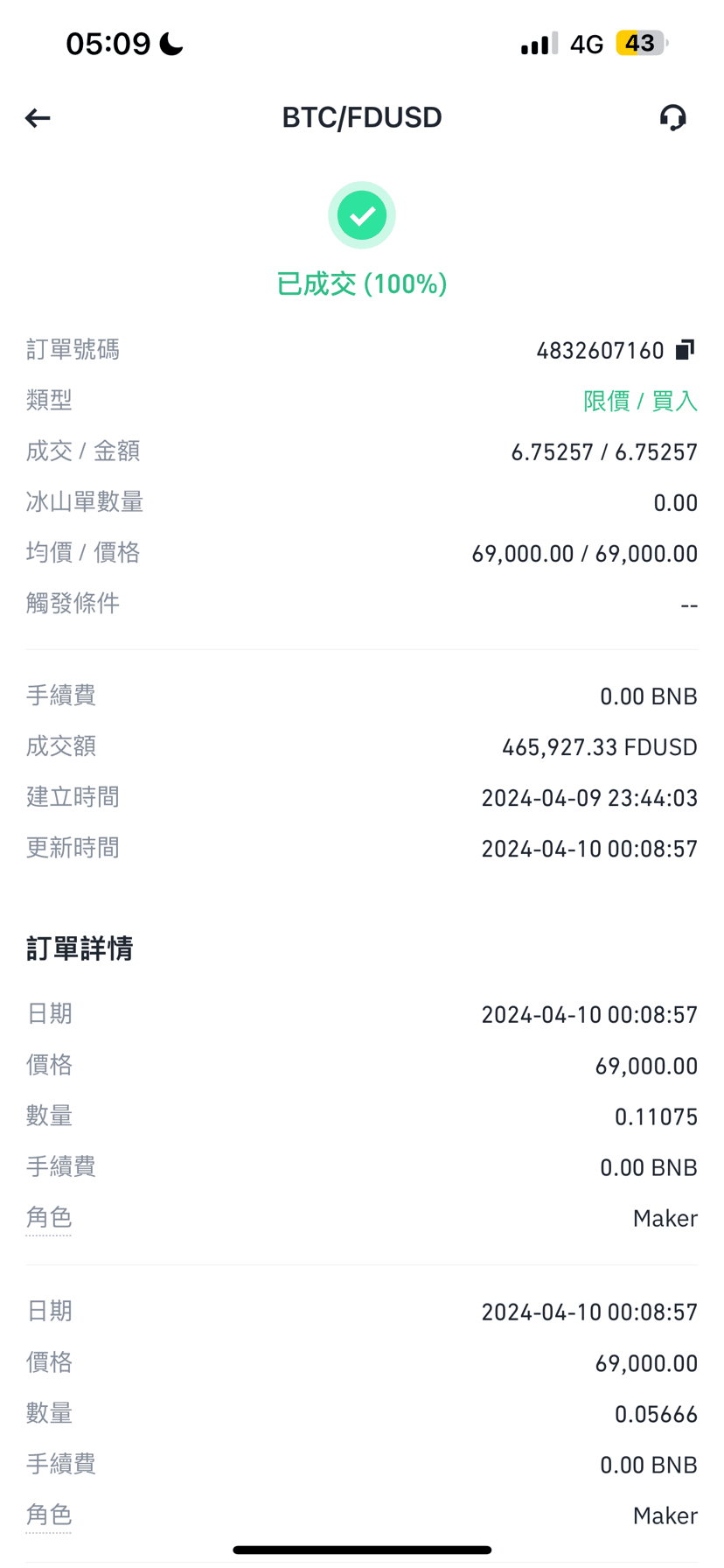The image size is (724, 1568).
Task: Tap the 角色 label under quantity 0.05666
Action: point(49,1515)
